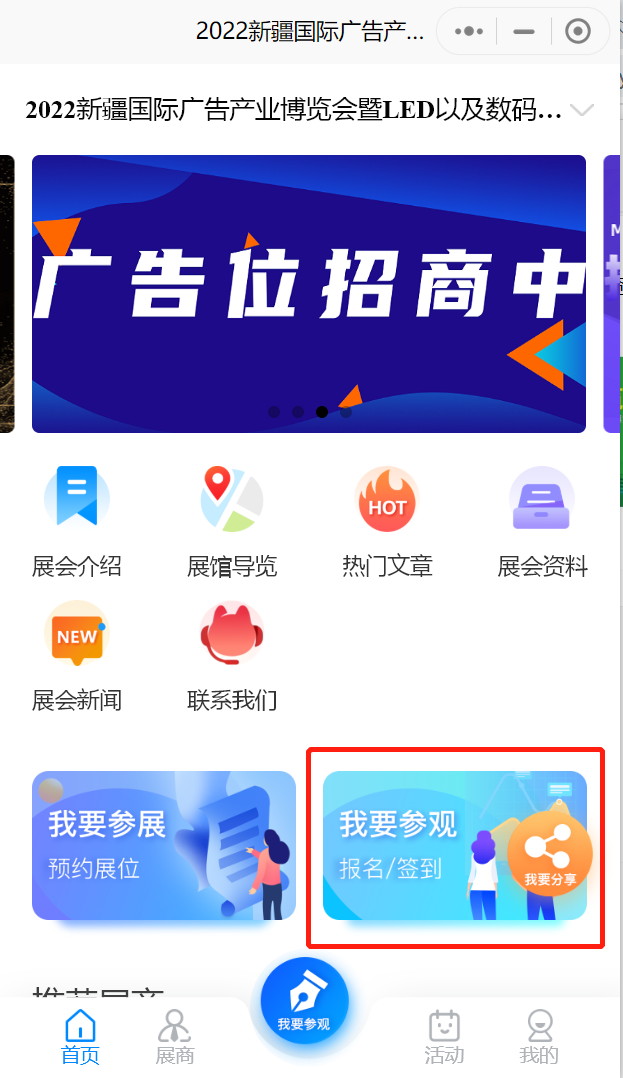Open the mini program more-options menu
Screen dimensions: 623x1078
point(468,32)
